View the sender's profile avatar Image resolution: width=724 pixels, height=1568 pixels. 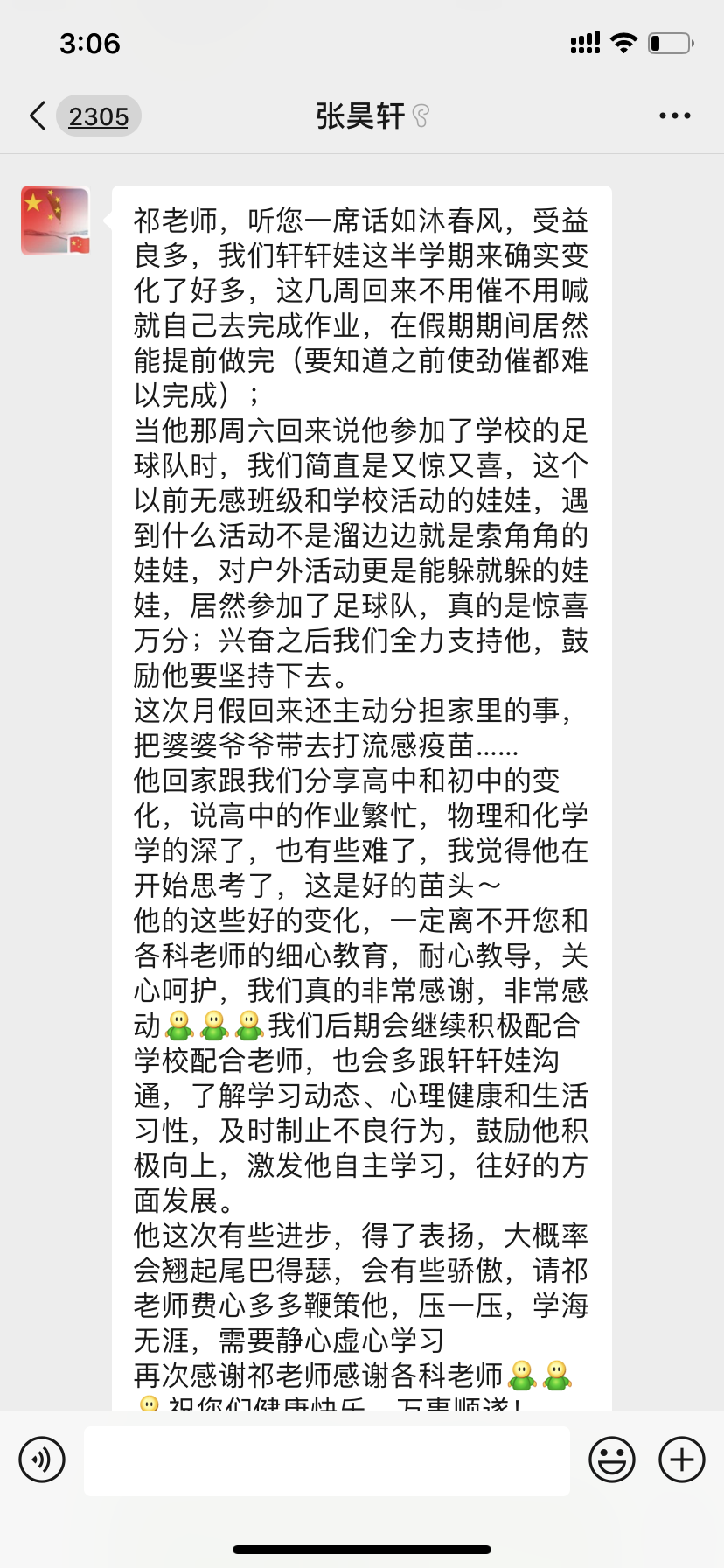pos(55,220)
